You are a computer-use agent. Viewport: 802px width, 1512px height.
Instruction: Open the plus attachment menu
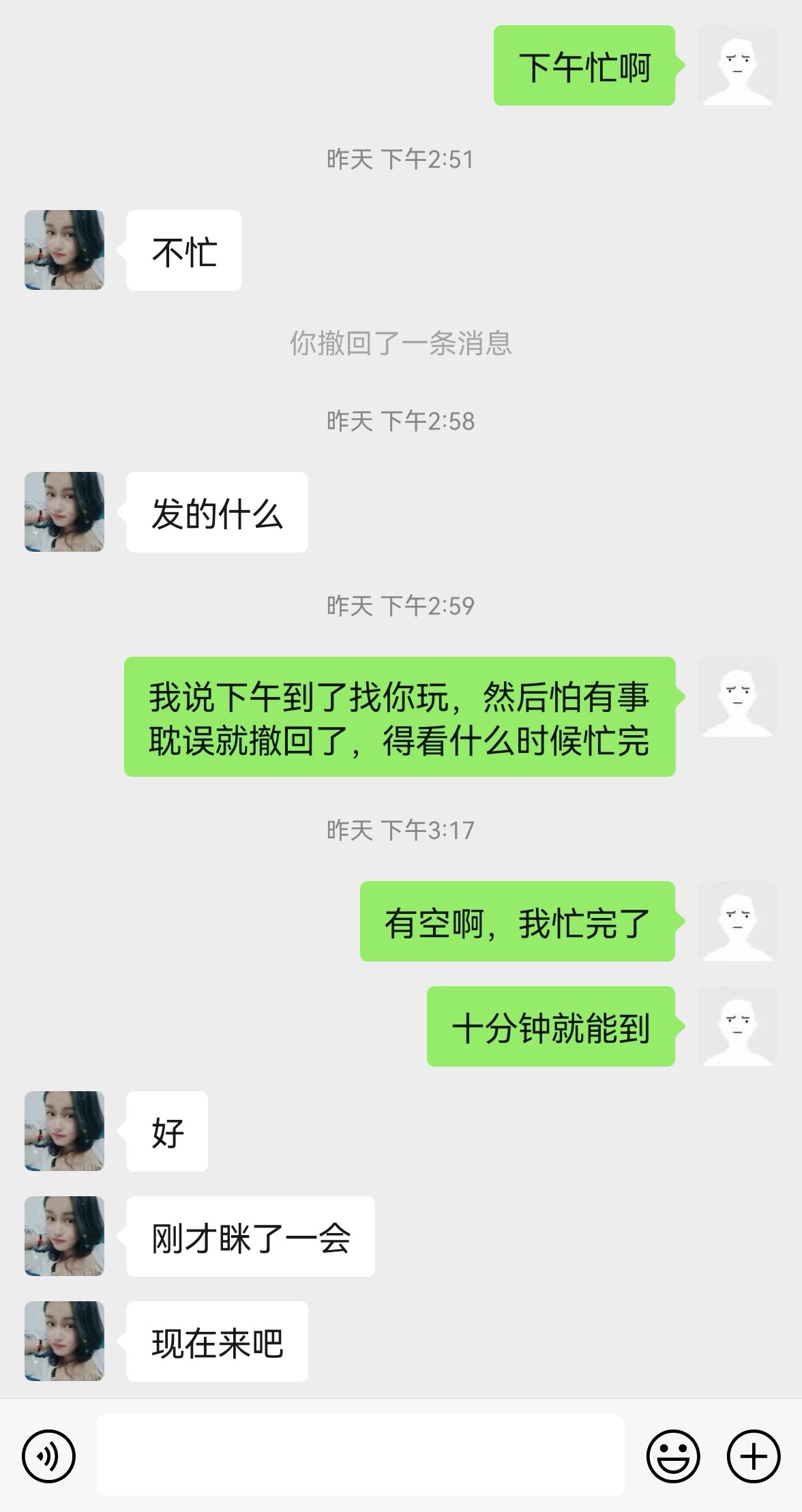click(754, 1456)
